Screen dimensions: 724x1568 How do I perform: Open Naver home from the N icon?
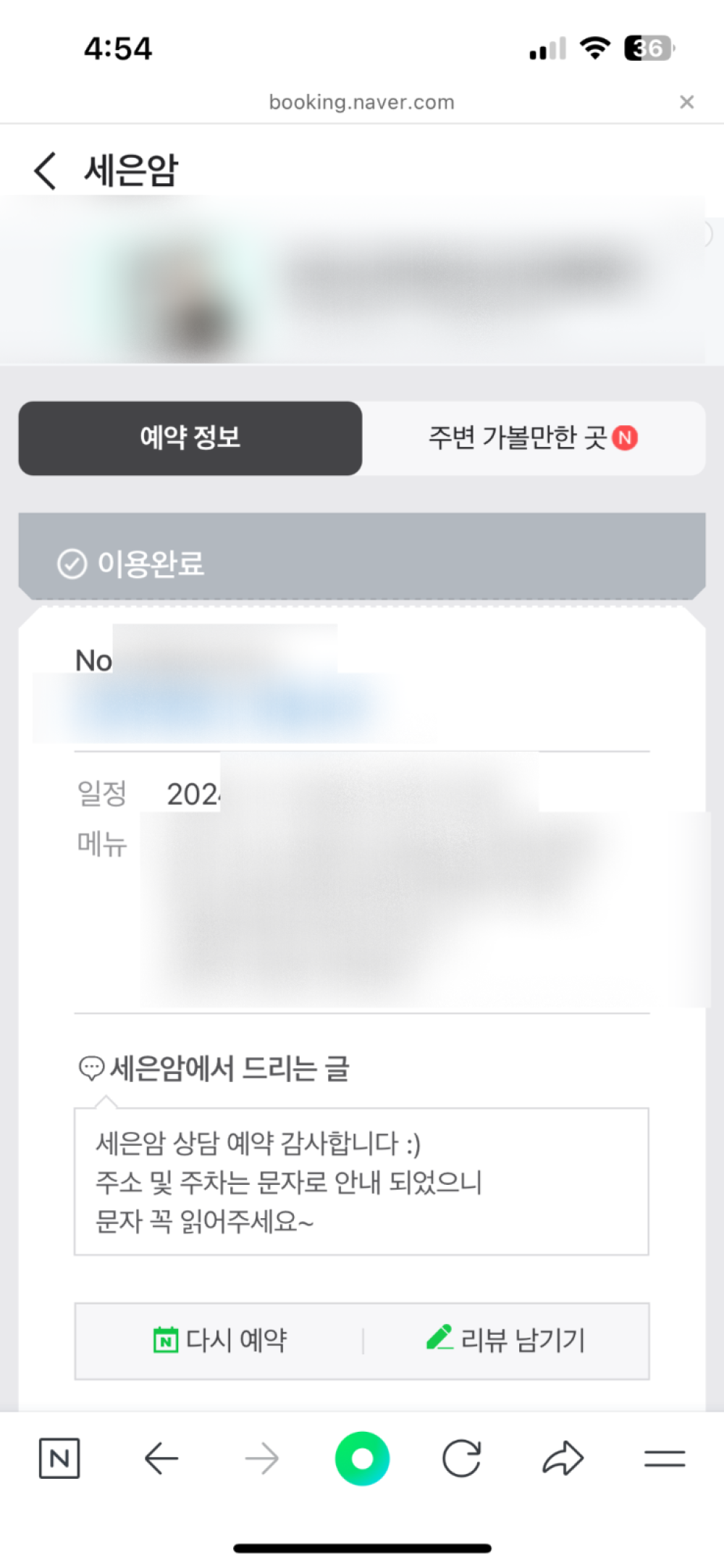coord(59,1458)
